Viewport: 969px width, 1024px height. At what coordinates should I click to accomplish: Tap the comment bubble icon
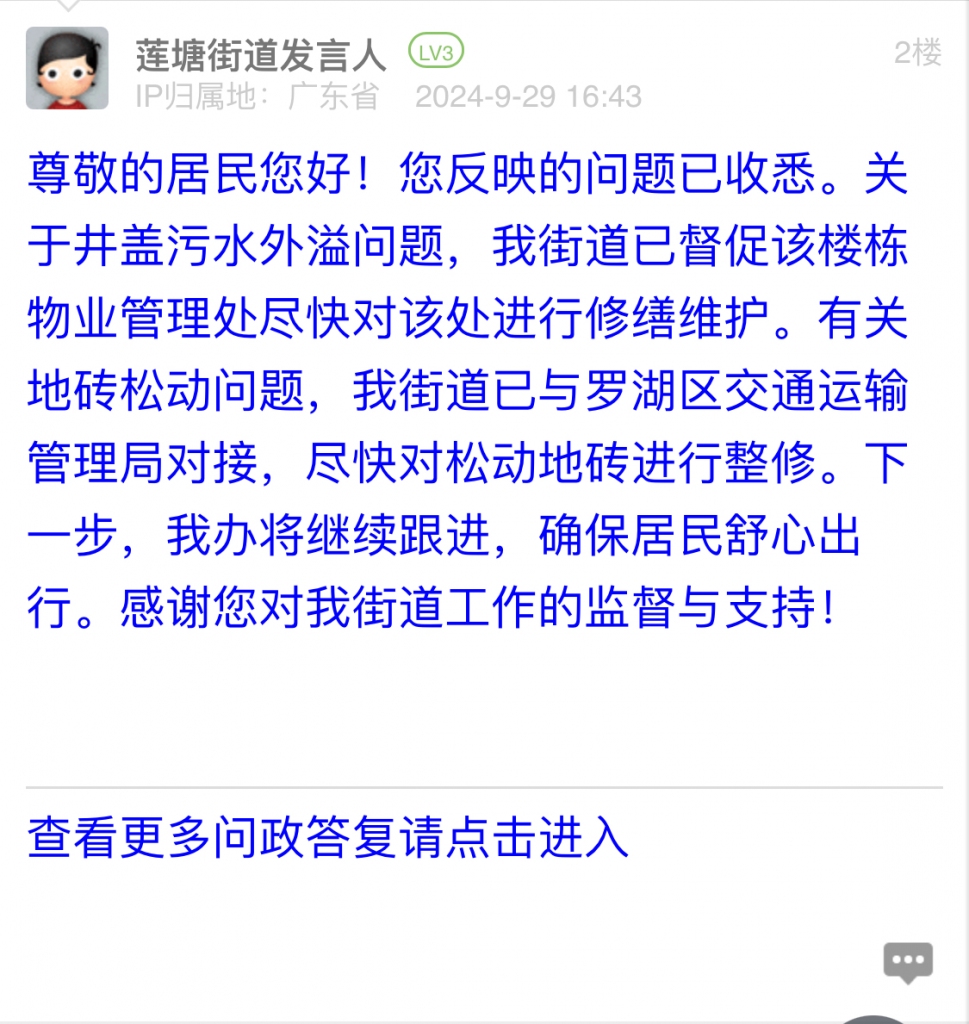point(907,962)
